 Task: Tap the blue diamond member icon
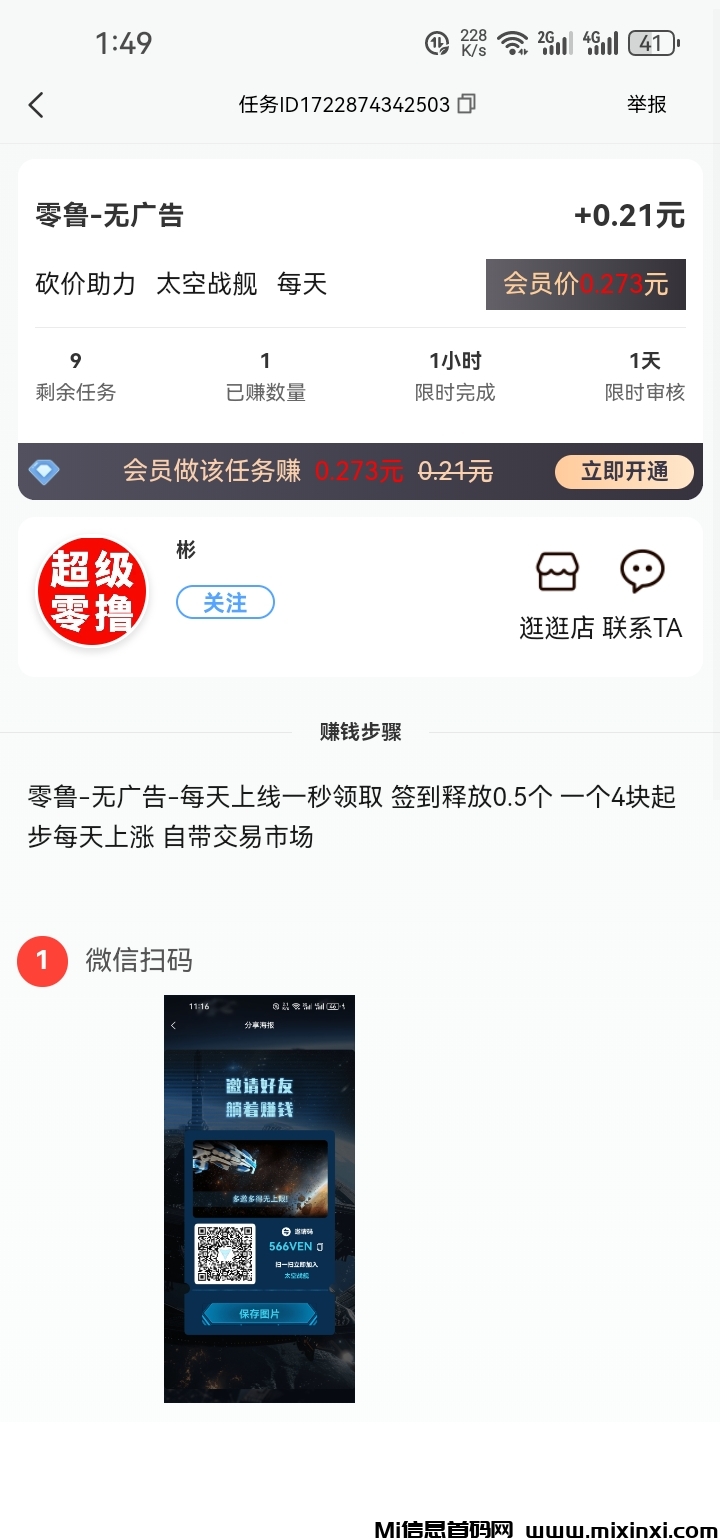pos(43,471)
